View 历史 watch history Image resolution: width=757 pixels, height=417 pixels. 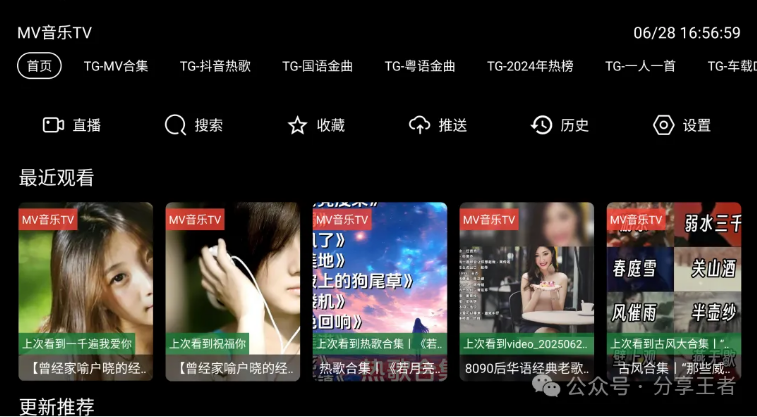[x=560, y=125]
